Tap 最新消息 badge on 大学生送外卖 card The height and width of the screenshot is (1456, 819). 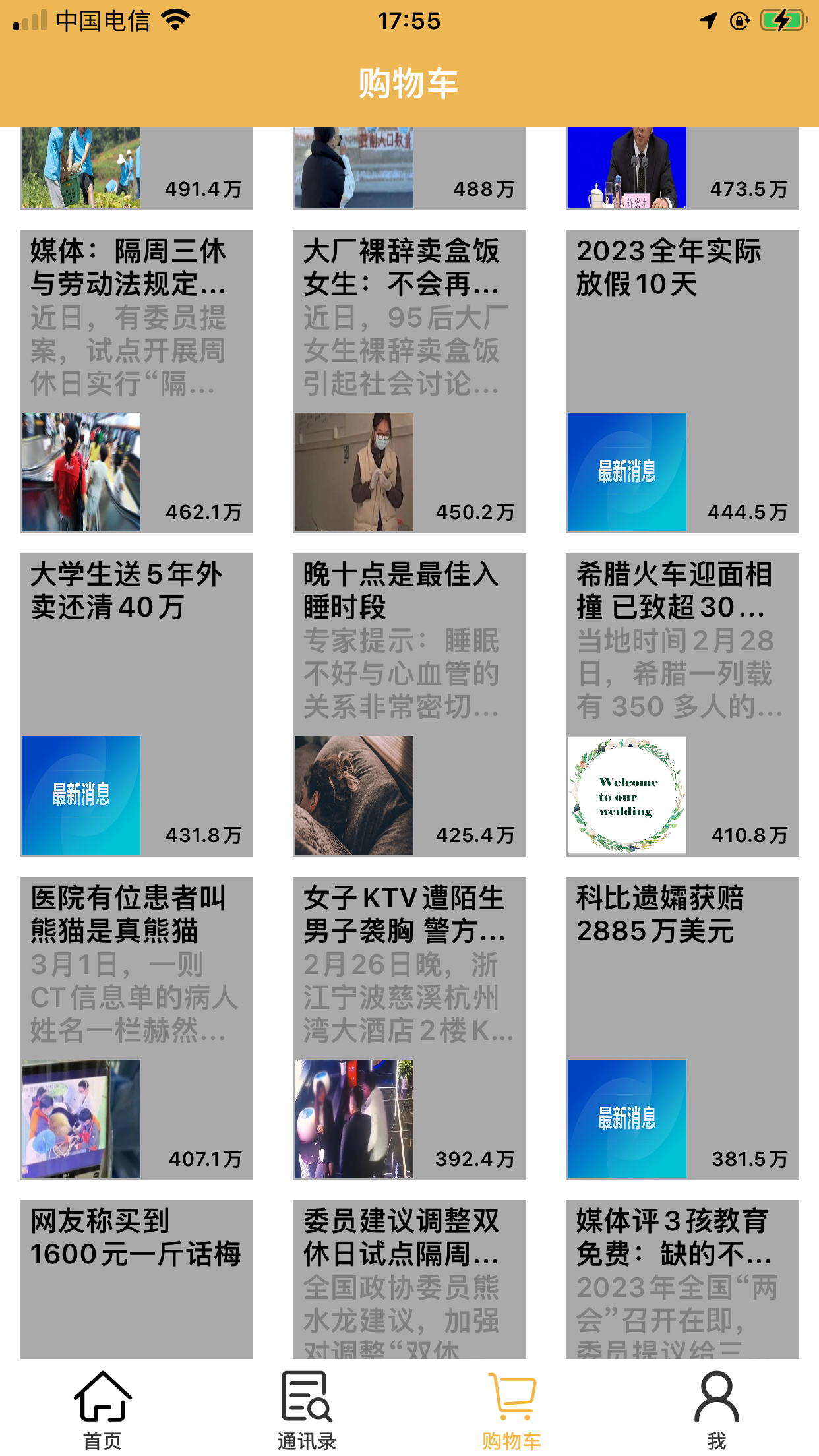[80, 794]
